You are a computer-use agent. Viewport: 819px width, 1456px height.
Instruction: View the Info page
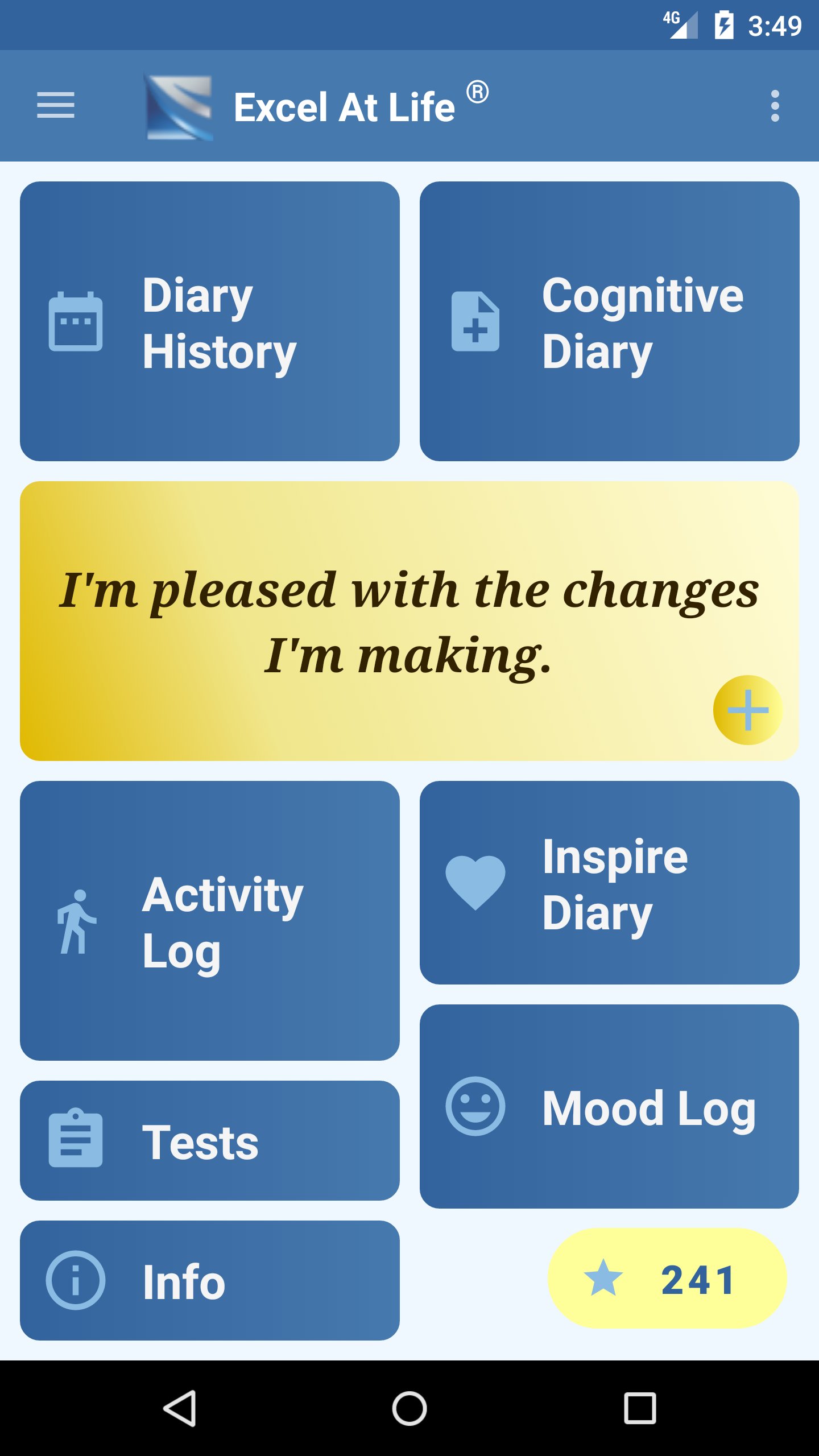coord(209,1280)
